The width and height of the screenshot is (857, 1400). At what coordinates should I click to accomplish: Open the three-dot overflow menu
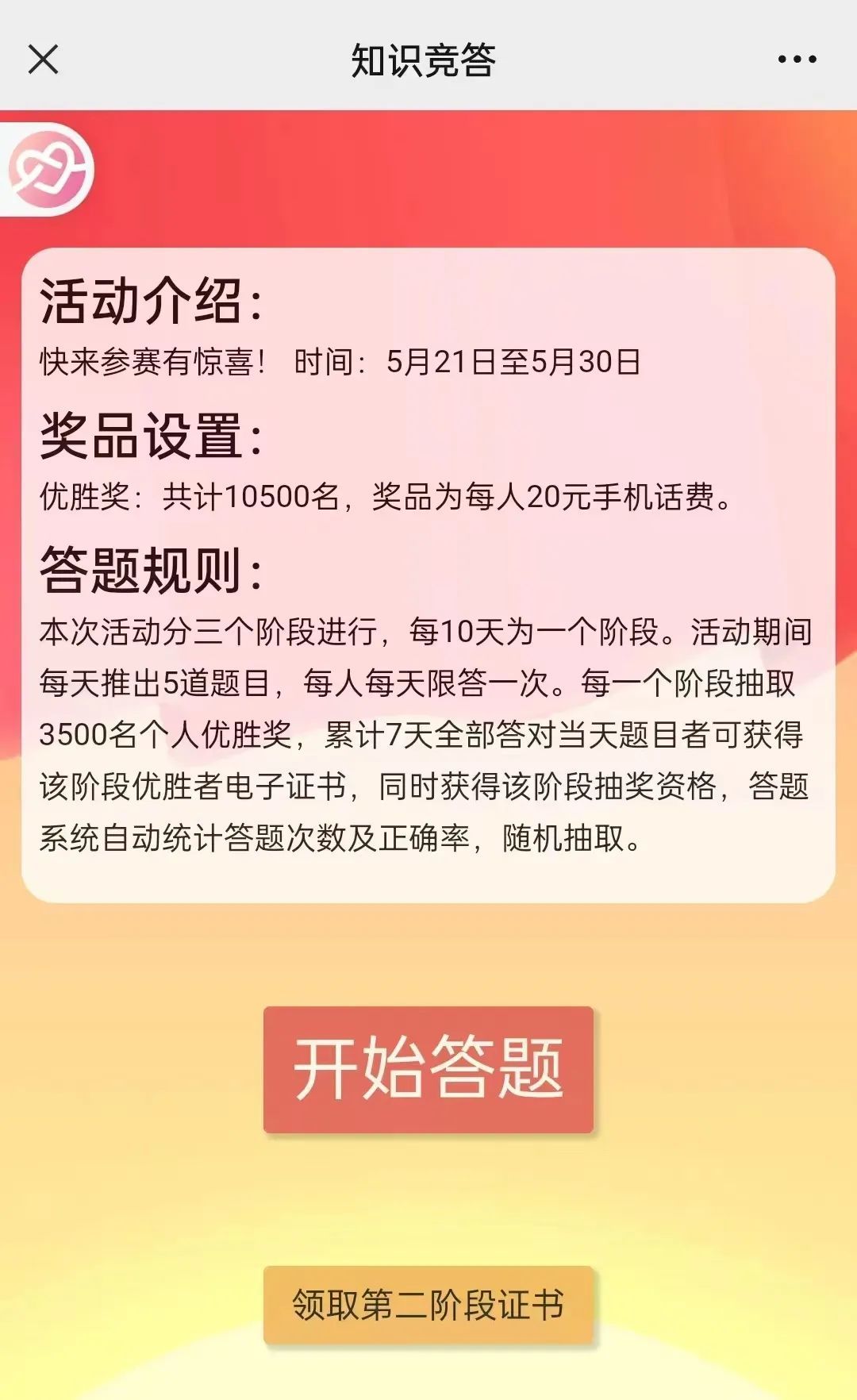(797, 60)
